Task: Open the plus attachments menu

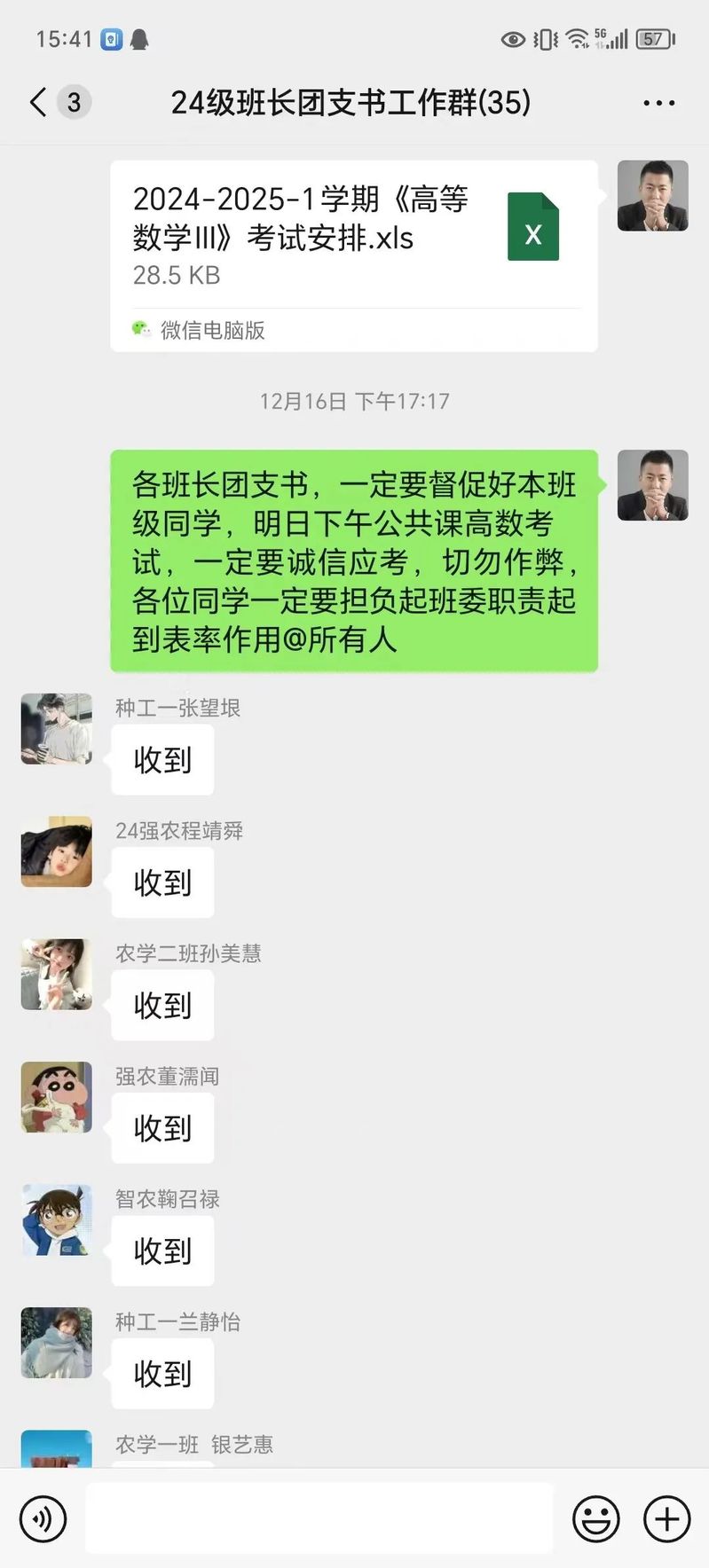Action: tap(666, 1519)
